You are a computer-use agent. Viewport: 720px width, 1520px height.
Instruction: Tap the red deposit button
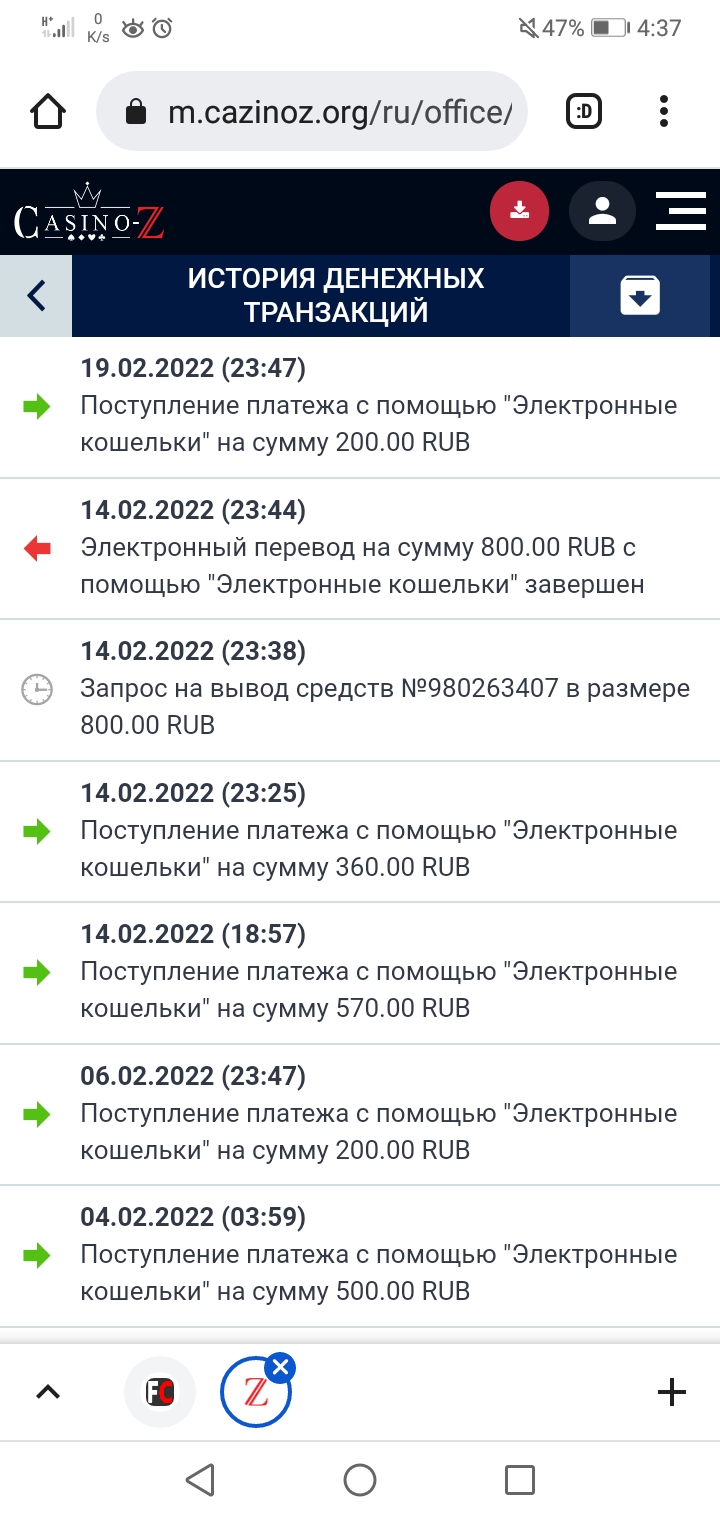[x=519, y=211]
